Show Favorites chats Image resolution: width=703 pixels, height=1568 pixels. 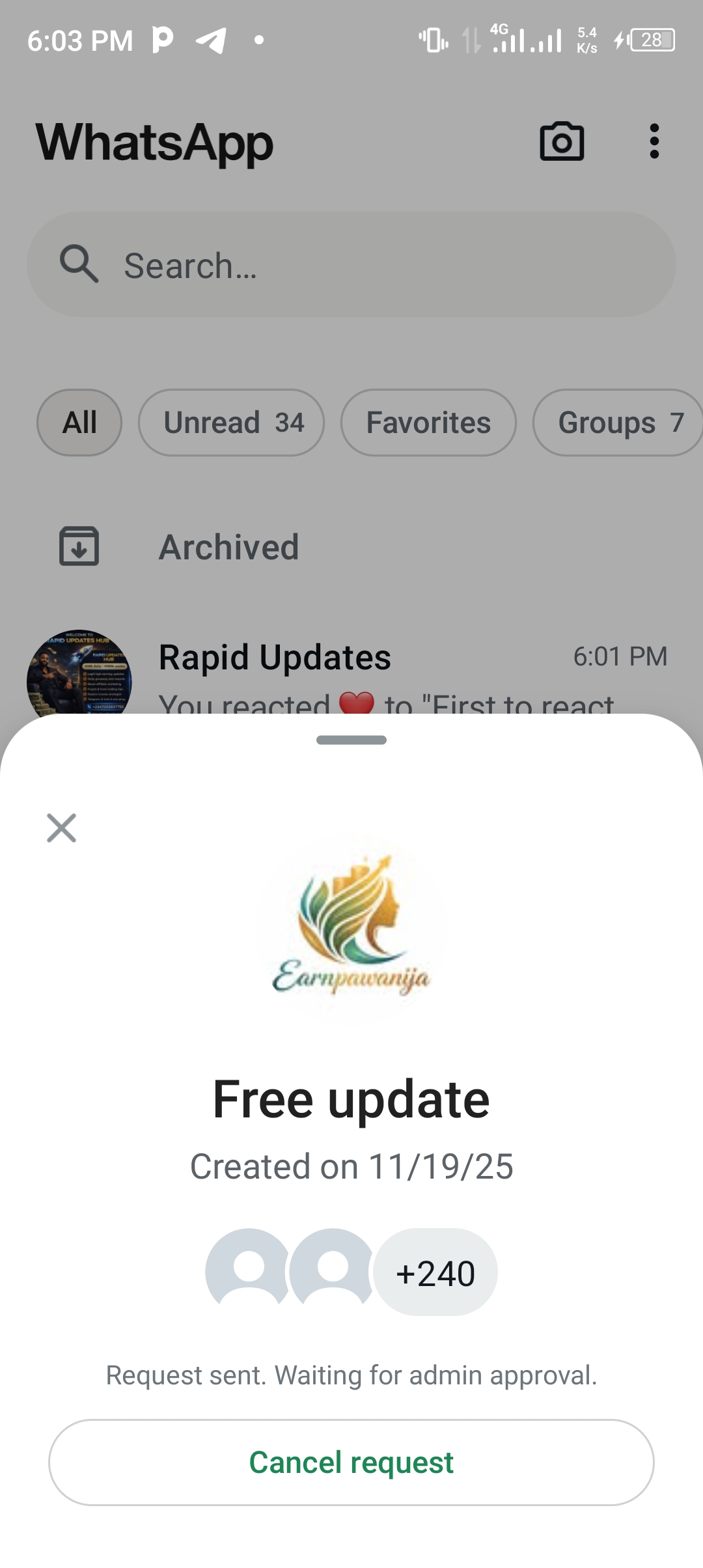(428, 423)
